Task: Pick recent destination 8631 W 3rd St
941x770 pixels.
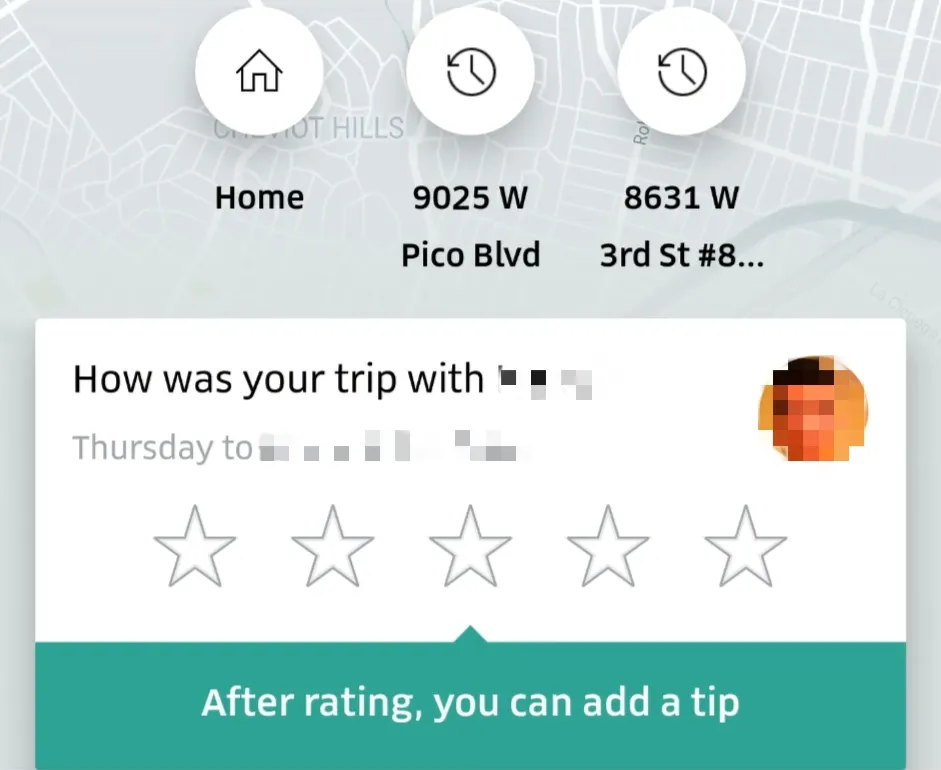Action: pos(681,75)
